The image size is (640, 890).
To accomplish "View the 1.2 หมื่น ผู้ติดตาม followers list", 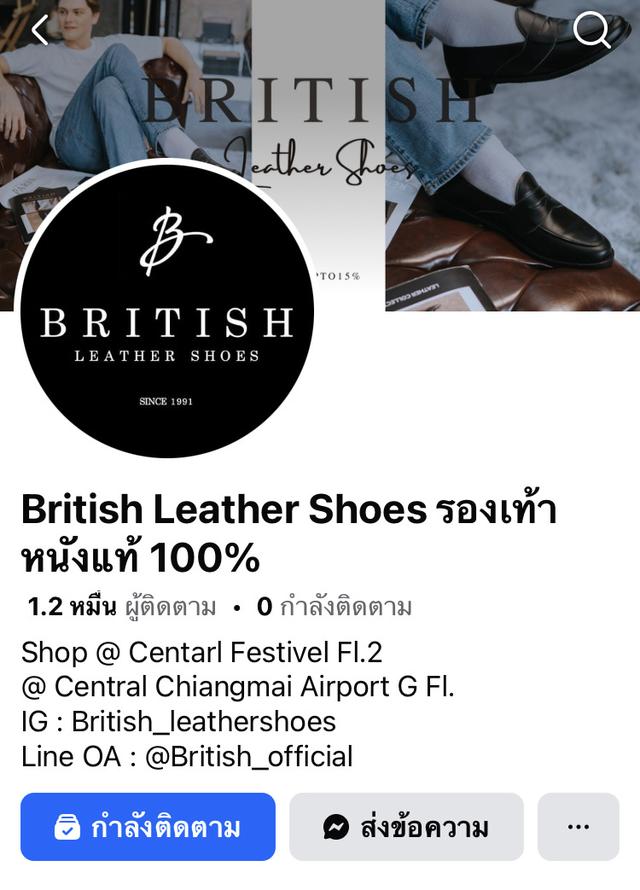I will (122, 606).
